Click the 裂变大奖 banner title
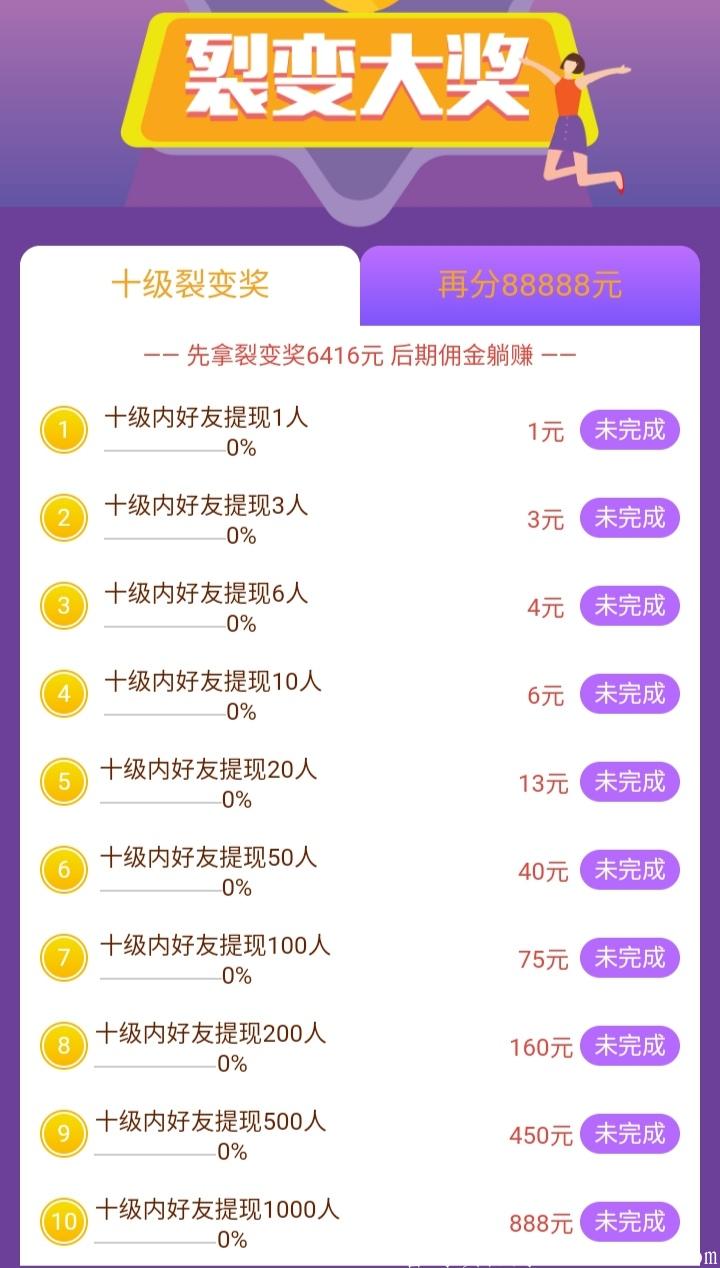Image resolution: width=720 pixels, height=1268 pixels. (x=355, y=75)
